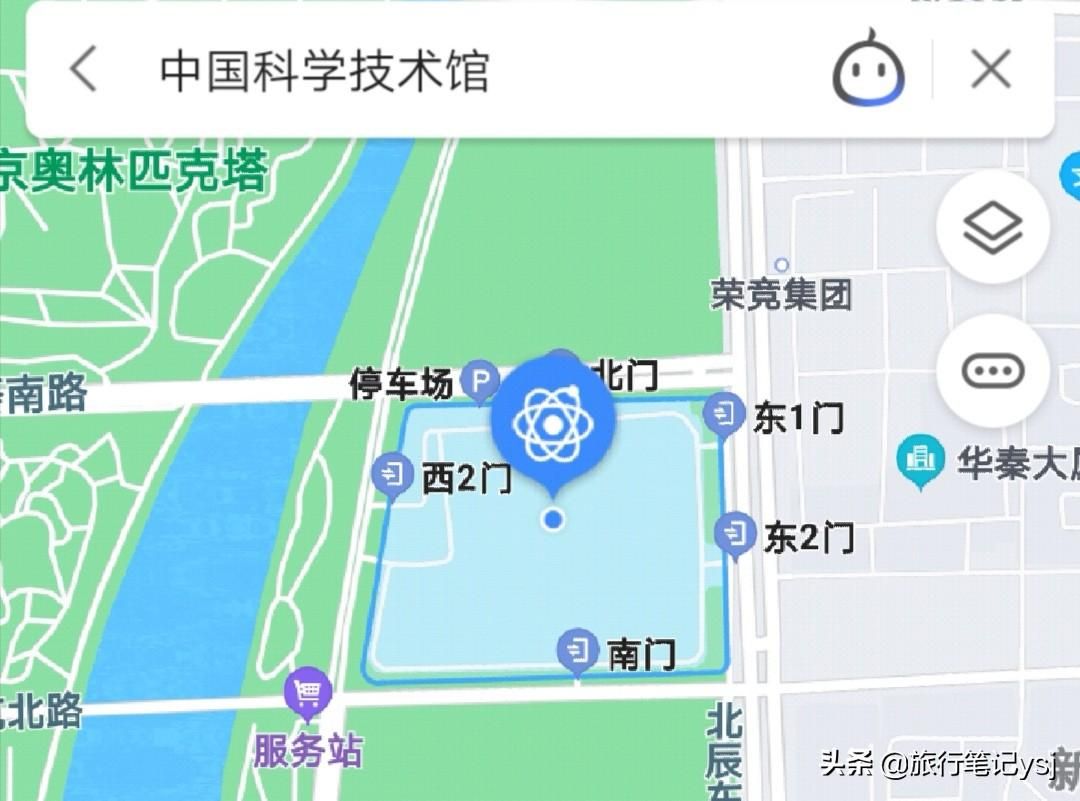Clear the search with the X
This screenshot has height=801, width=1080.
click(x=991, y=70)
